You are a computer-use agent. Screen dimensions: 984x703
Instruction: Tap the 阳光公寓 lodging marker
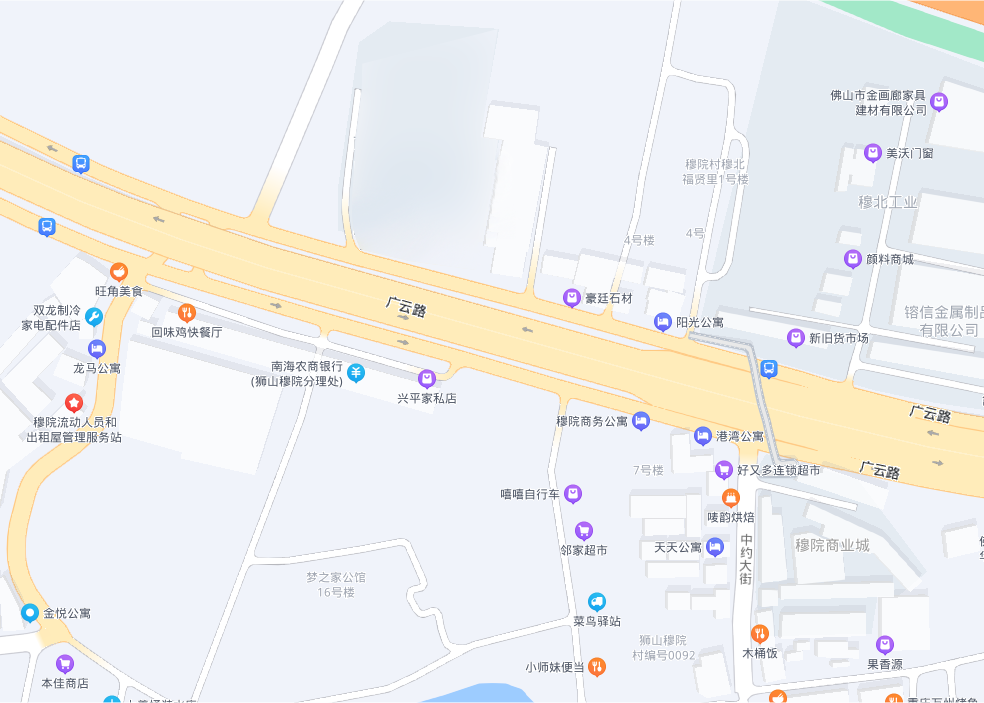coord(662,322)
